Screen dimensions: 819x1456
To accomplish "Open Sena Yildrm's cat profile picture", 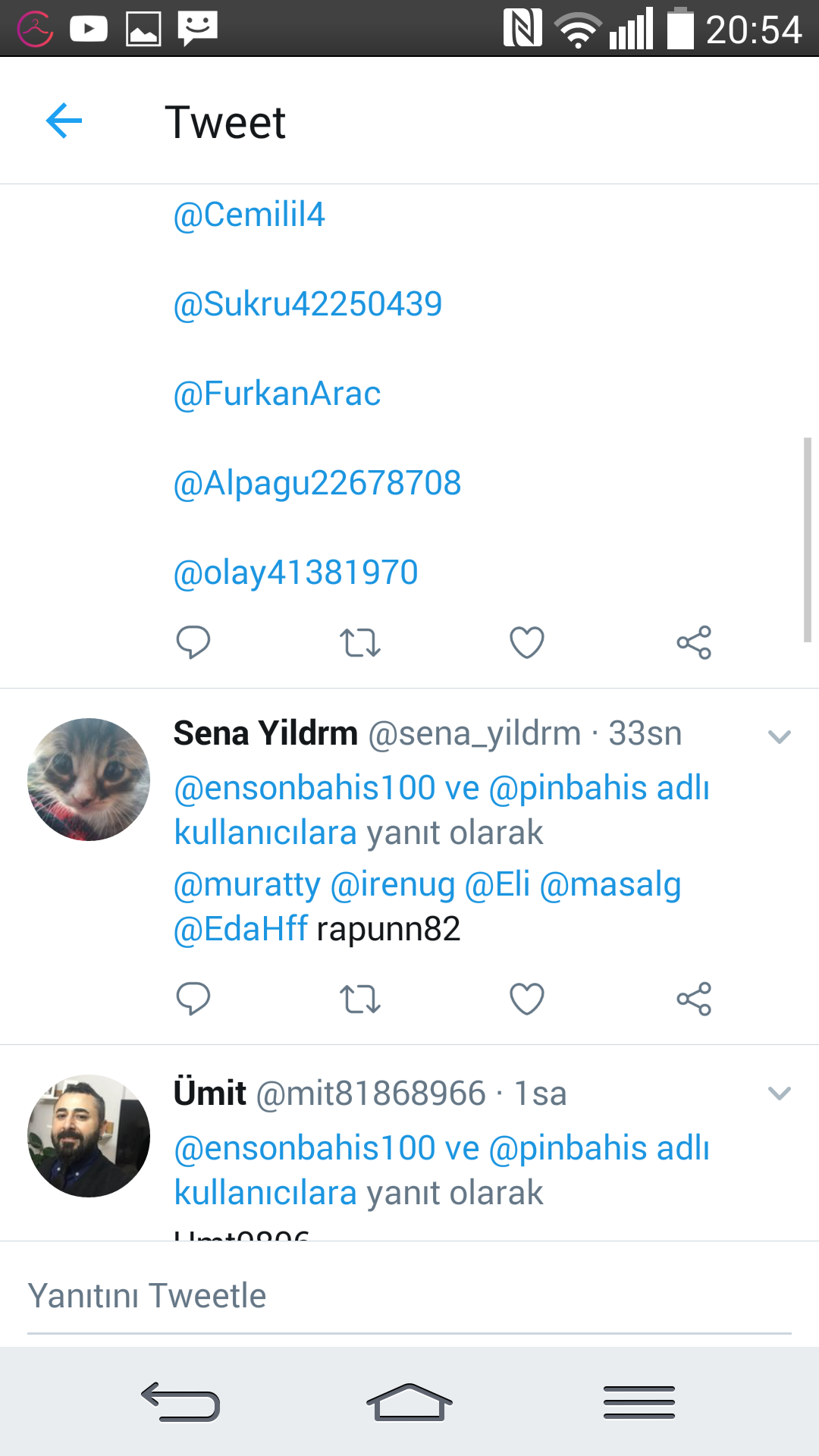I will click(x=89, y=780).
